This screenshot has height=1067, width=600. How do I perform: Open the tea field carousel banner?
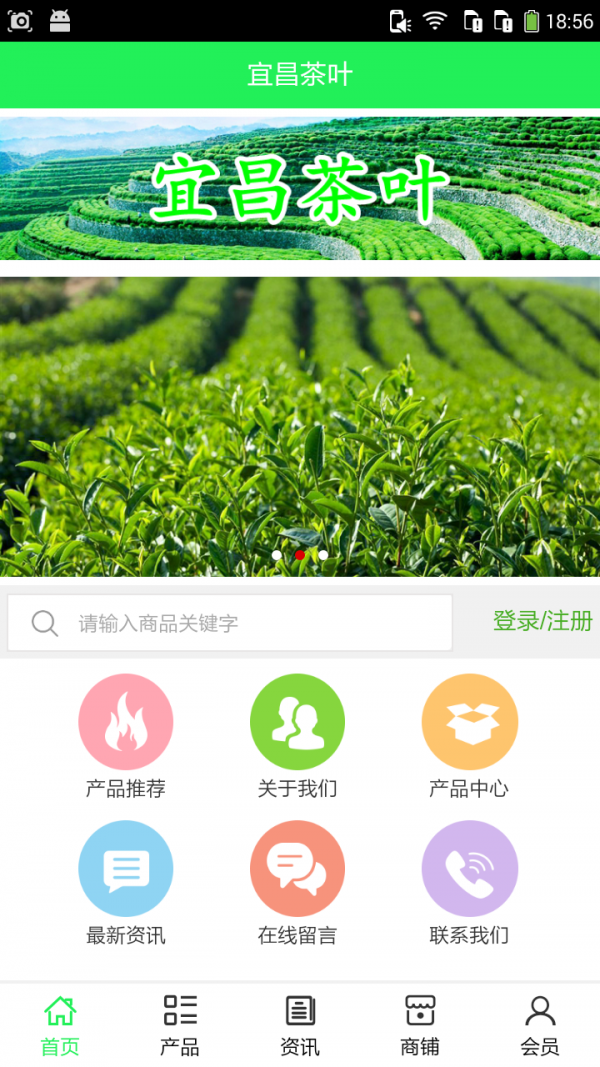tap(300, 425)
